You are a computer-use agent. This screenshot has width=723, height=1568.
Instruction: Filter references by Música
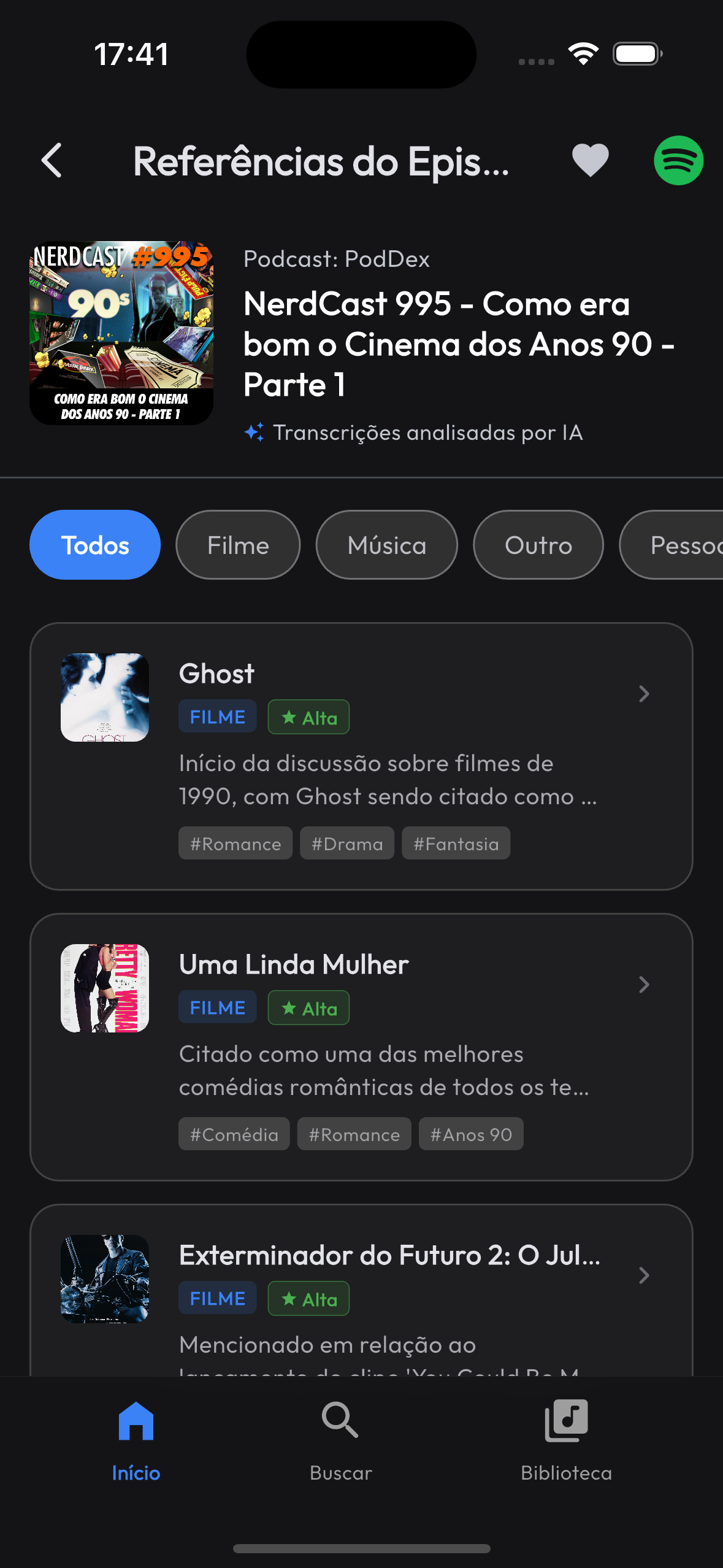[x=386, y=545]
